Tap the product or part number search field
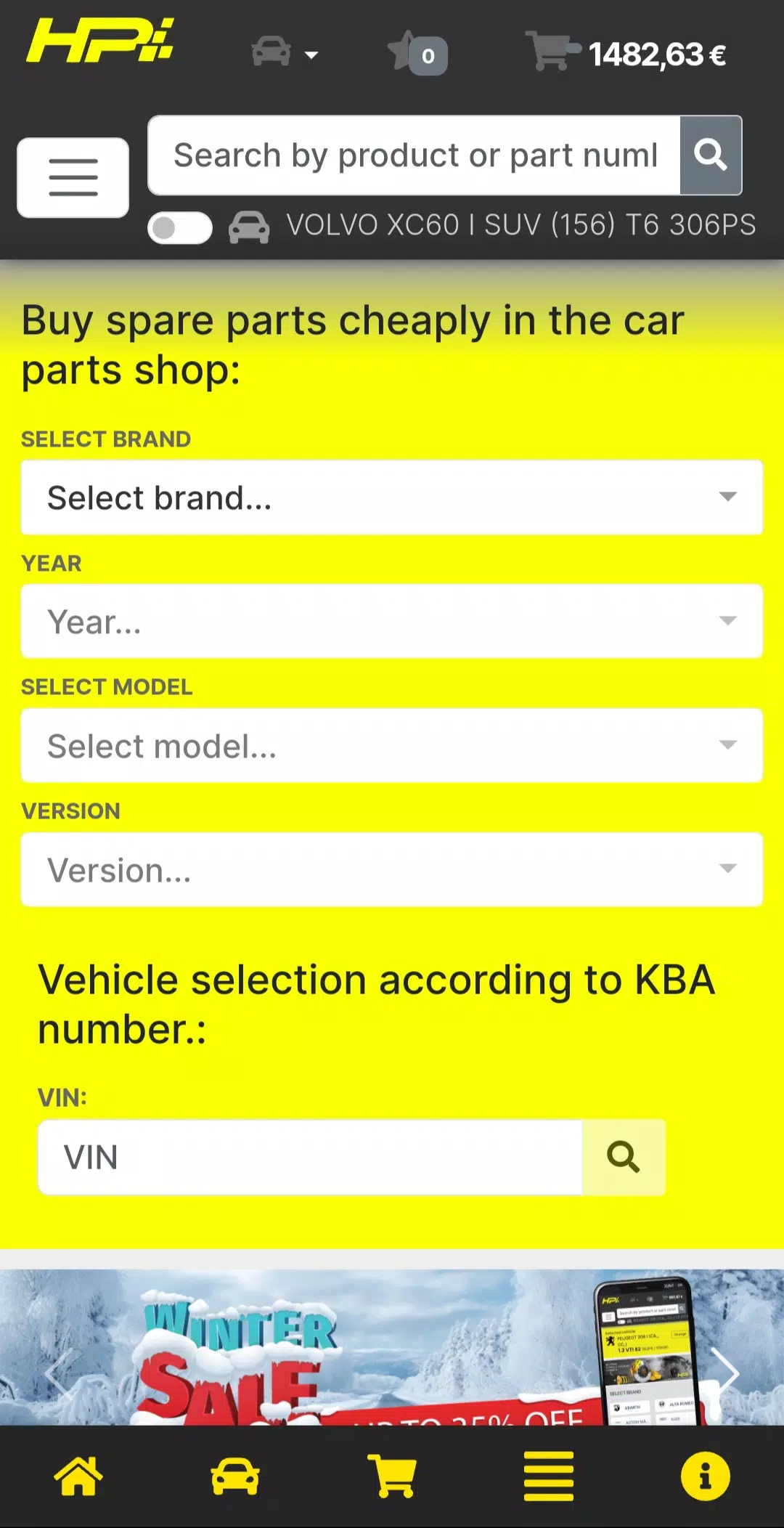The height and width of the screenshot is (1528, 784). [414, 155]
